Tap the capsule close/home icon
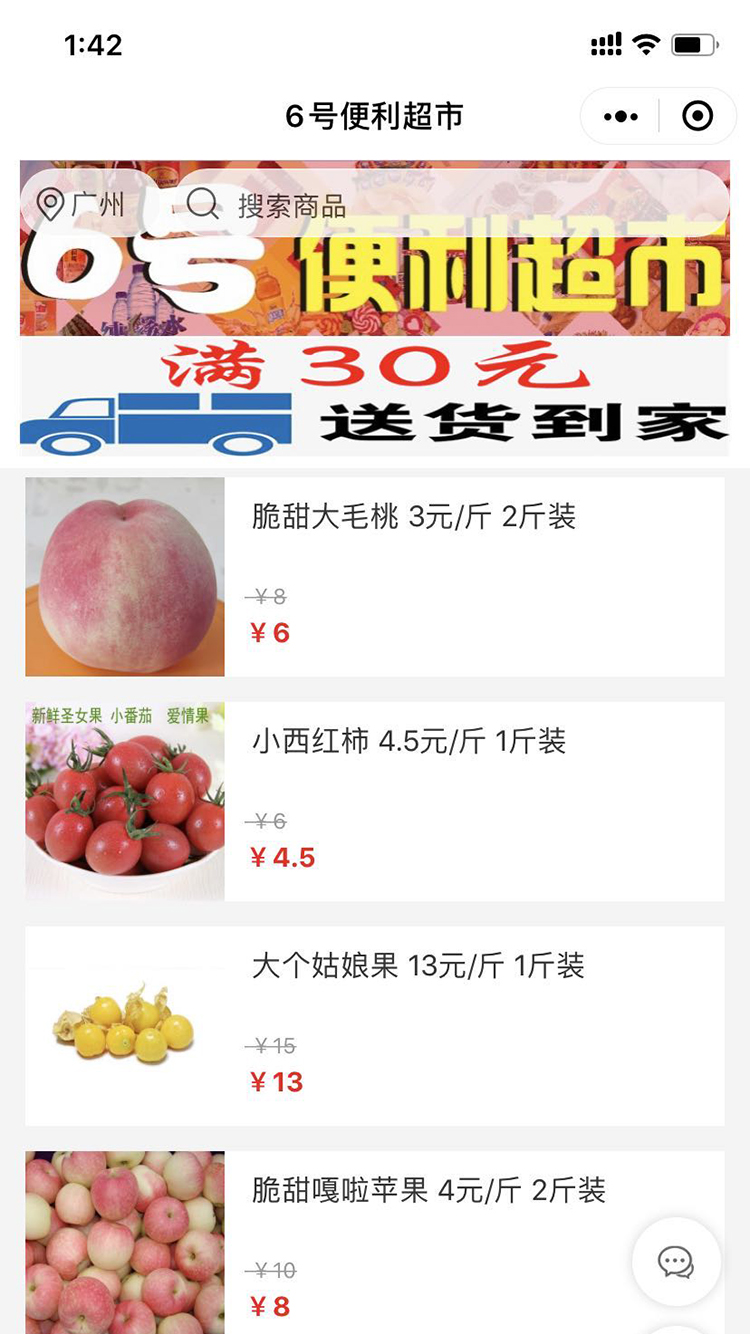Viewport: 750px width, 1334px height. (696, 115)
